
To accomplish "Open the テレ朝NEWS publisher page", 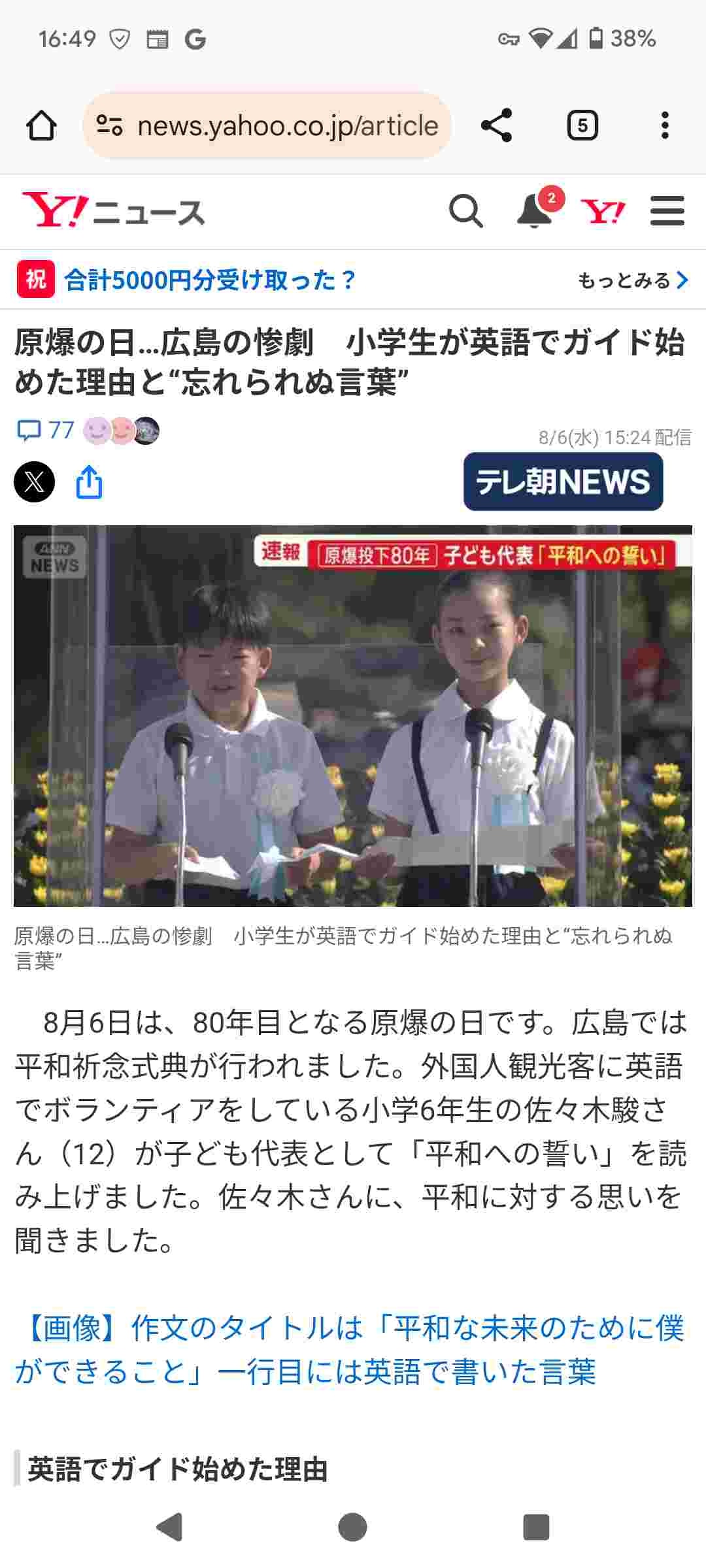I will (x=563, y=482).
